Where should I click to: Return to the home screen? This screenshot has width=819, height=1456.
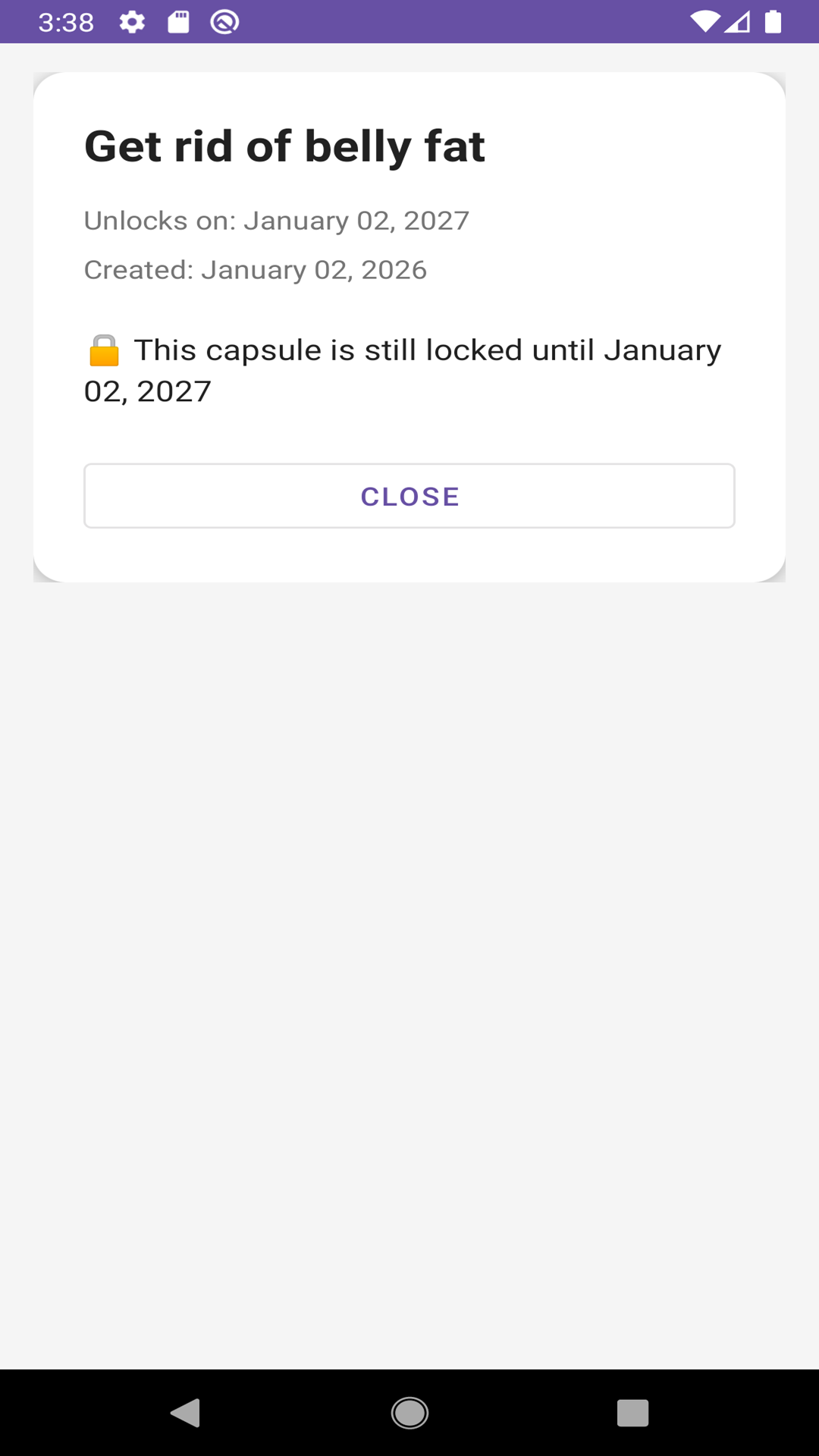click(x=409, y=1413)
